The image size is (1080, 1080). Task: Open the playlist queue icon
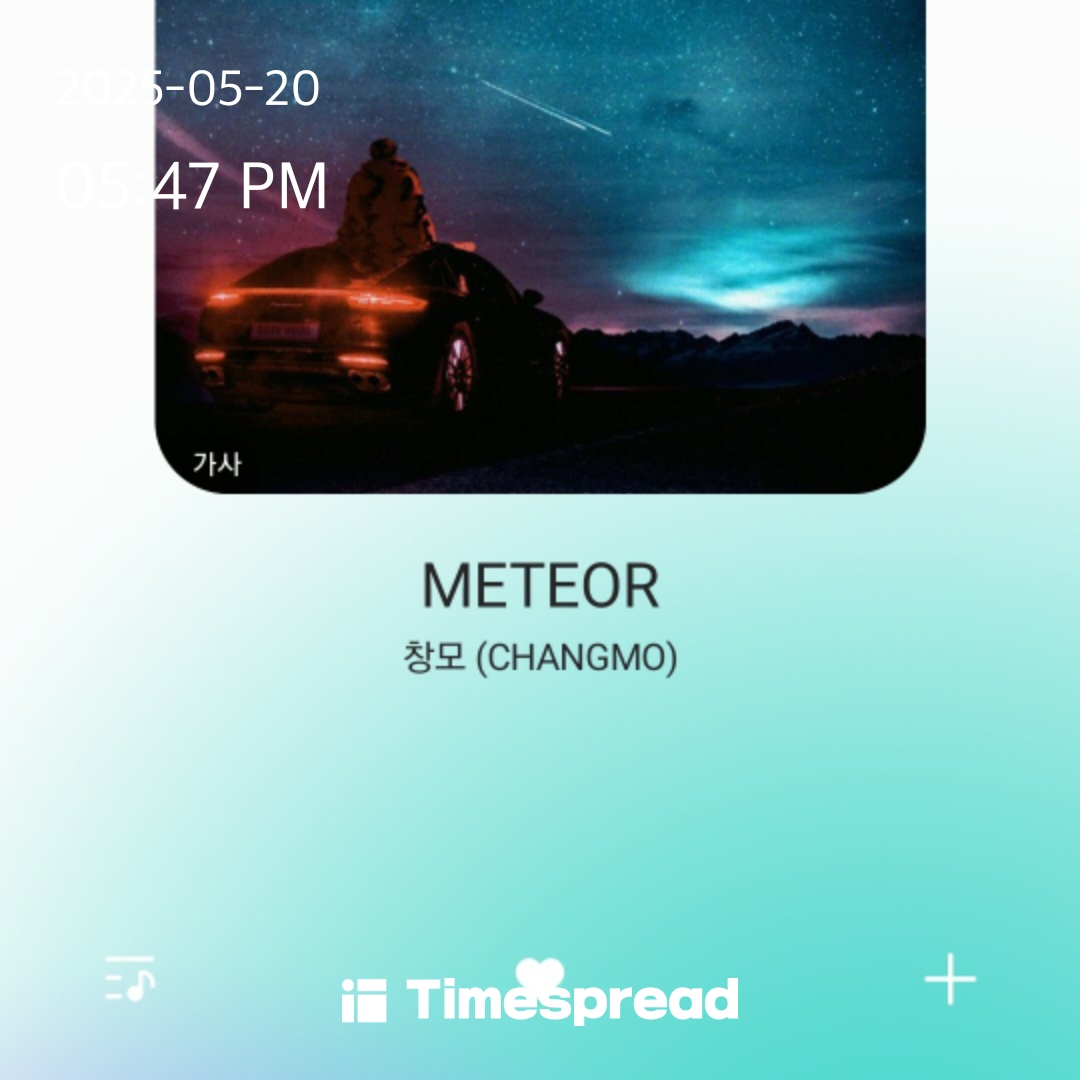pyautogui.click(x=130, y=978)
